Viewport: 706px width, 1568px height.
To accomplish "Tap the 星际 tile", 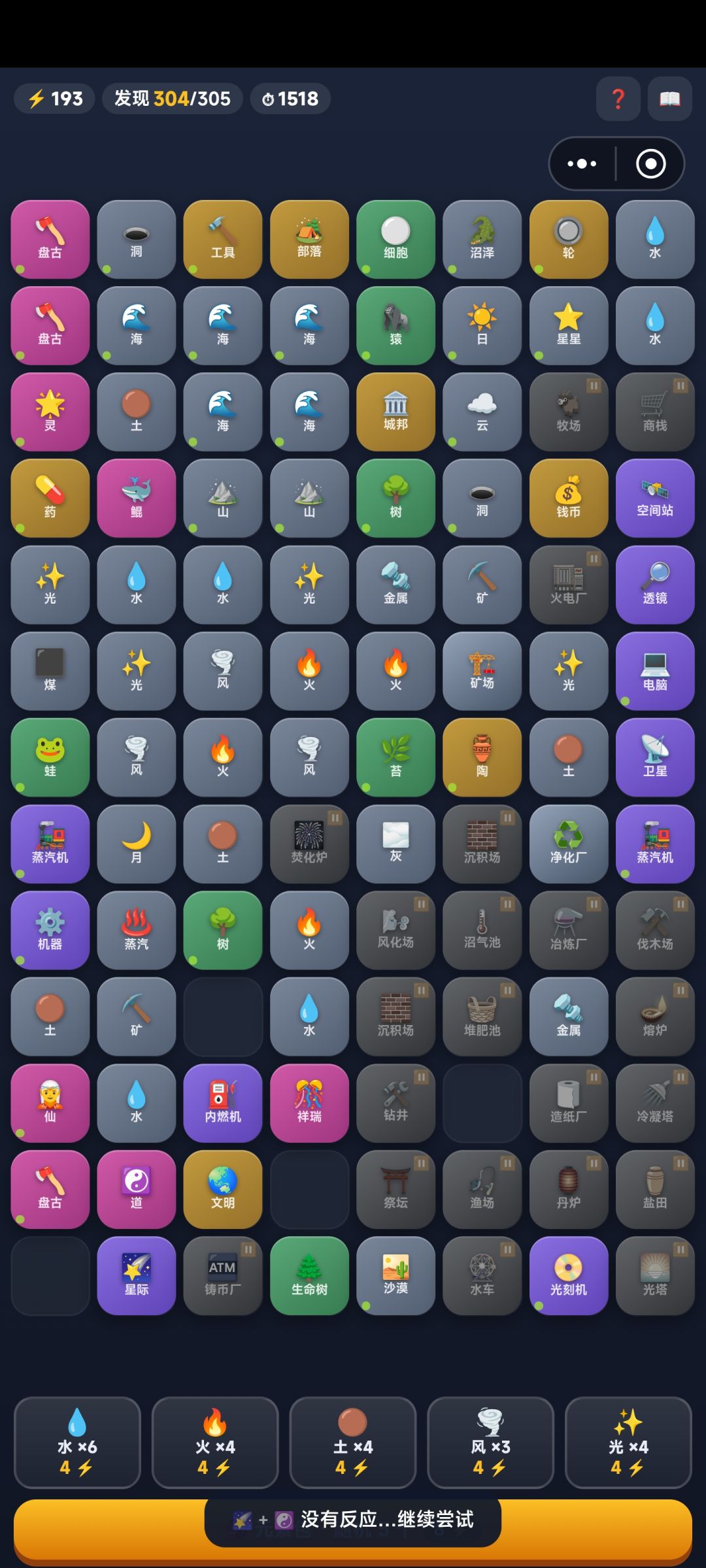I will (137, 1275).
